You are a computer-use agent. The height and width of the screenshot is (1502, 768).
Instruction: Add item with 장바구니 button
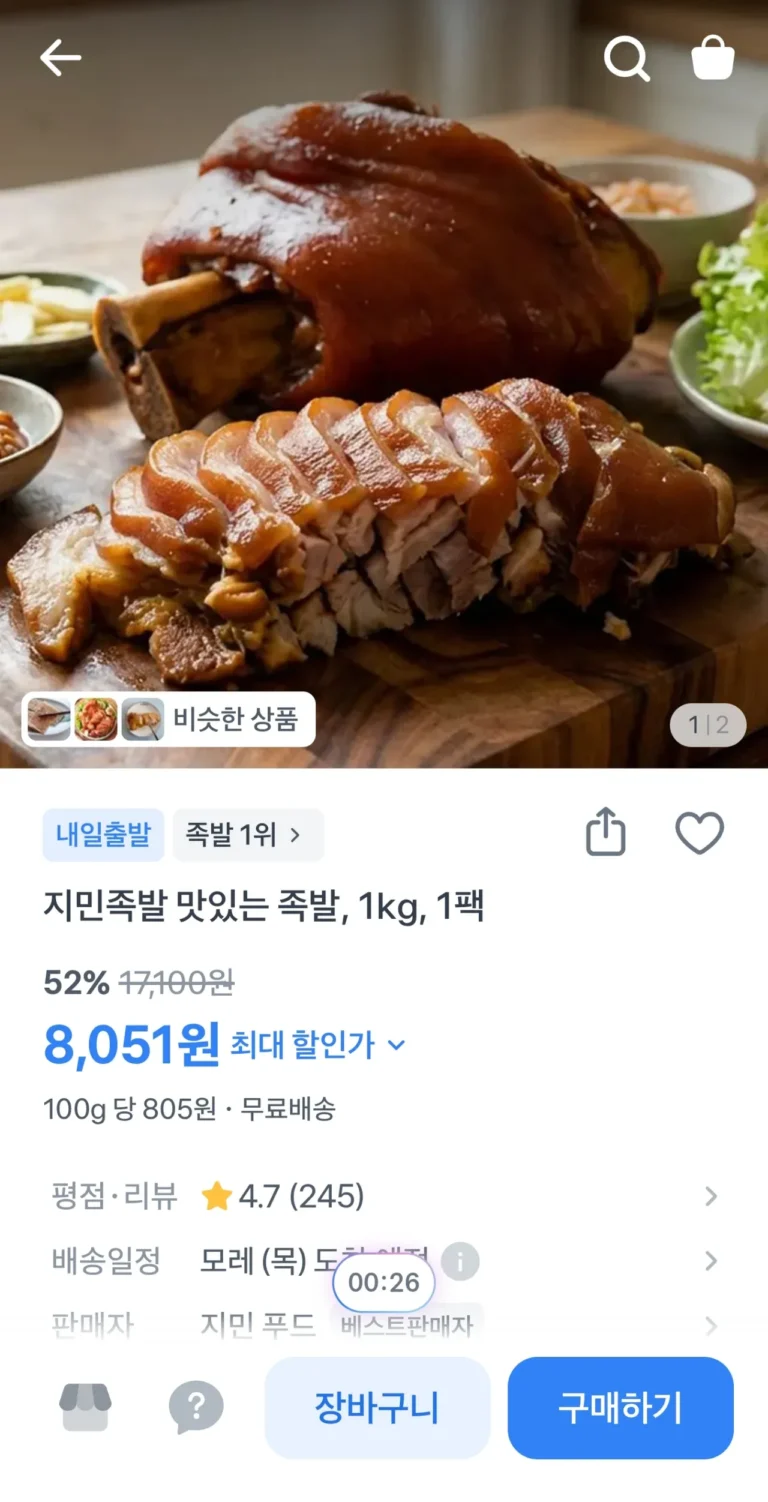(377, 1408)
